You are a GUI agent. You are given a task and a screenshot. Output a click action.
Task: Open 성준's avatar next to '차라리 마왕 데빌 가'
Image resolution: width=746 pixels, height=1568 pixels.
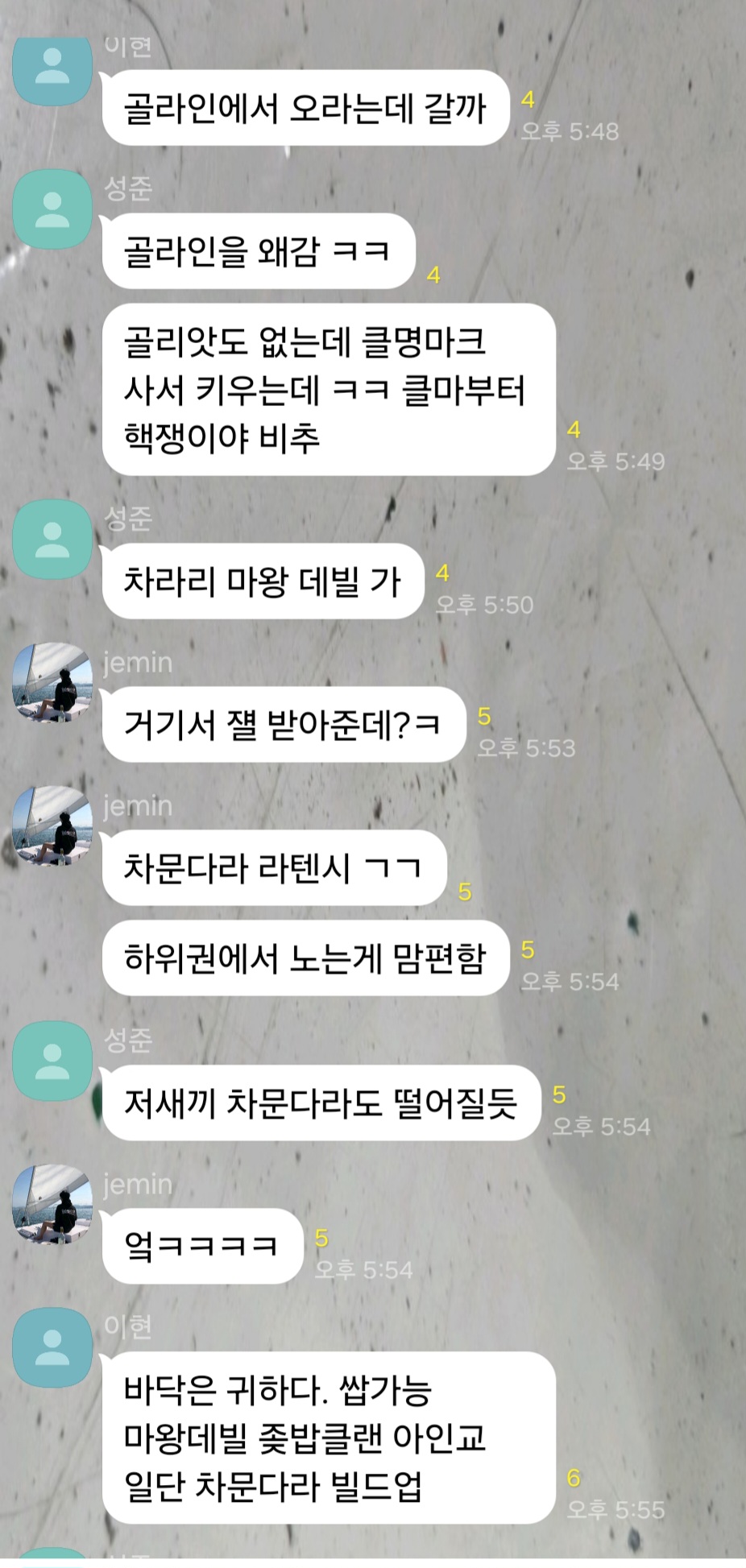[52, 539]
